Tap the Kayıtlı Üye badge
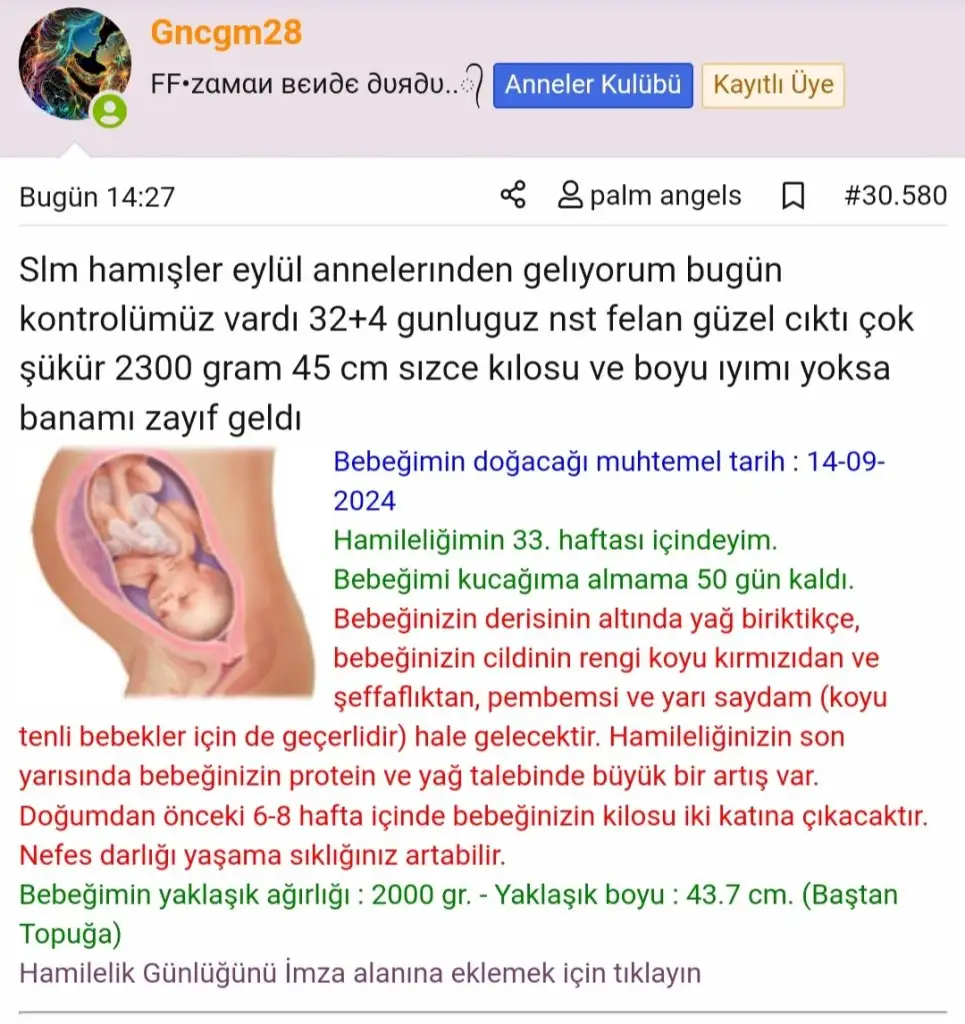The image size is (965, 1024). pos(772,85)
